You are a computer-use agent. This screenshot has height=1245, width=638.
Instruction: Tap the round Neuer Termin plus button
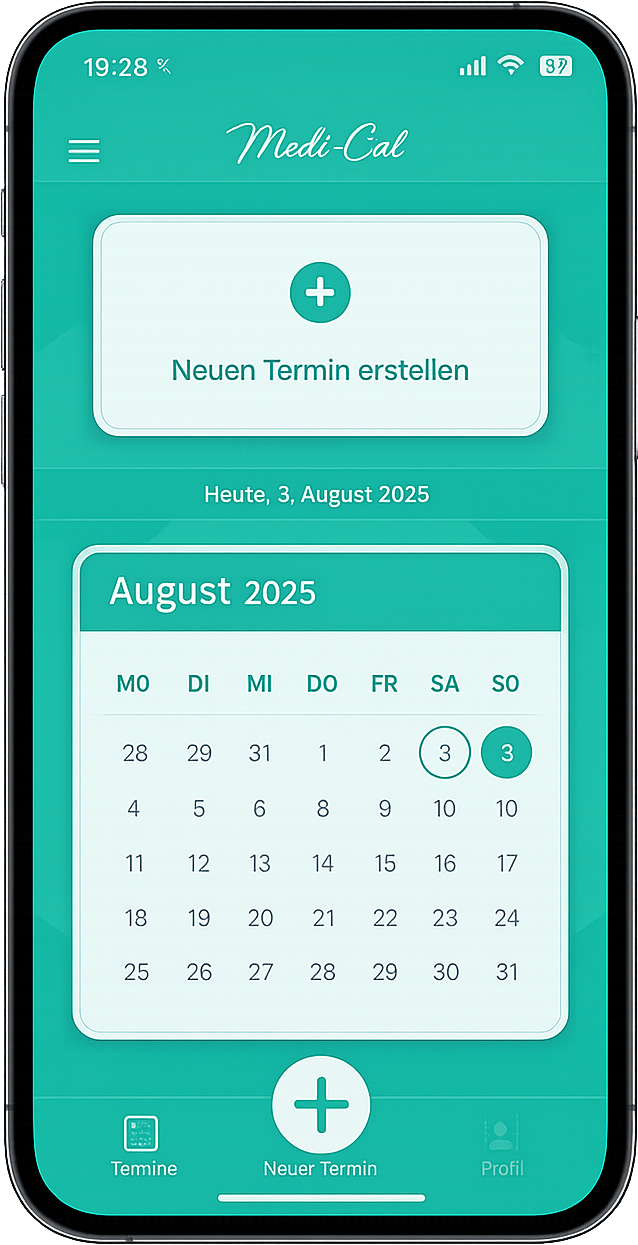click(321, 1105)
